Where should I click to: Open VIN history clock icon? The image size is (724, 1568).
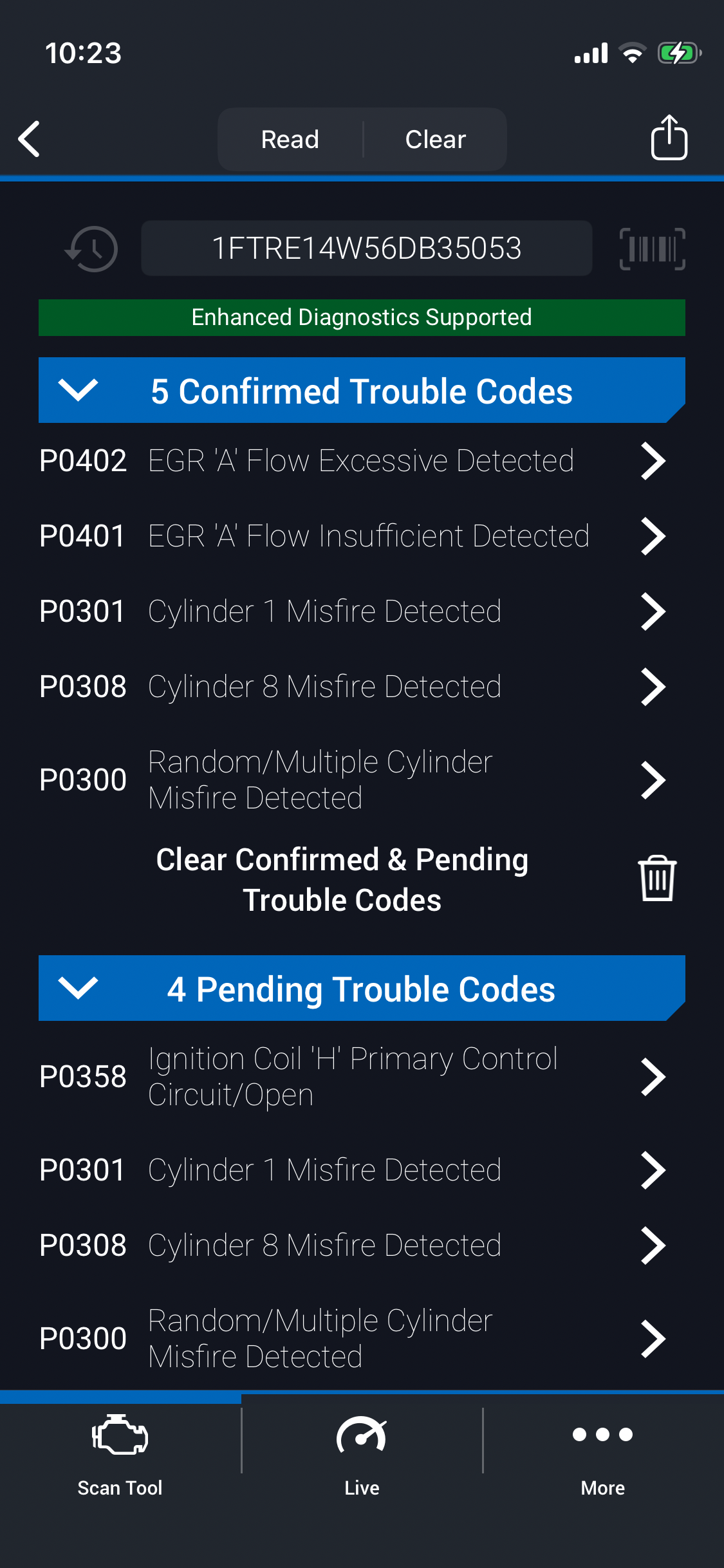[91, 249]
